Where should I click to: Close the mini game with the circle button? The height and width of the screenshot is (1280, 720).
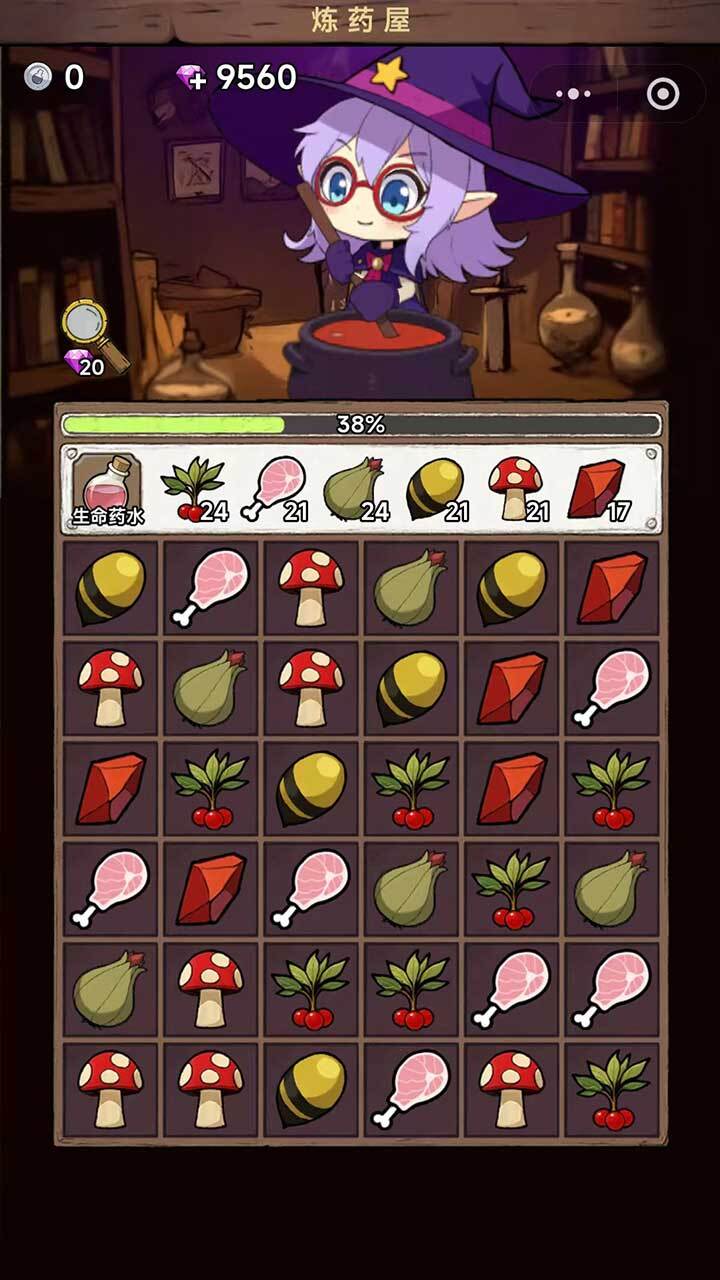663,94
